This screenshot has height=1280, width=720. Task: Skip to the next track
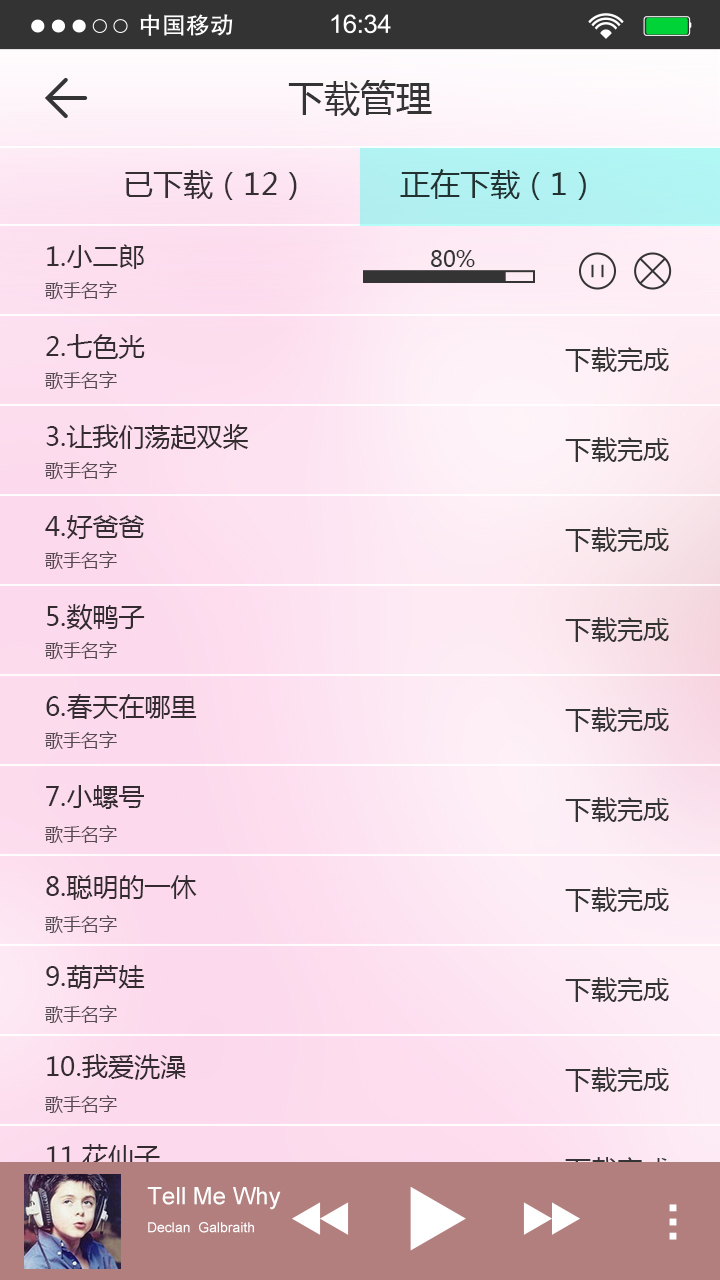click(x=552, y=1219)
